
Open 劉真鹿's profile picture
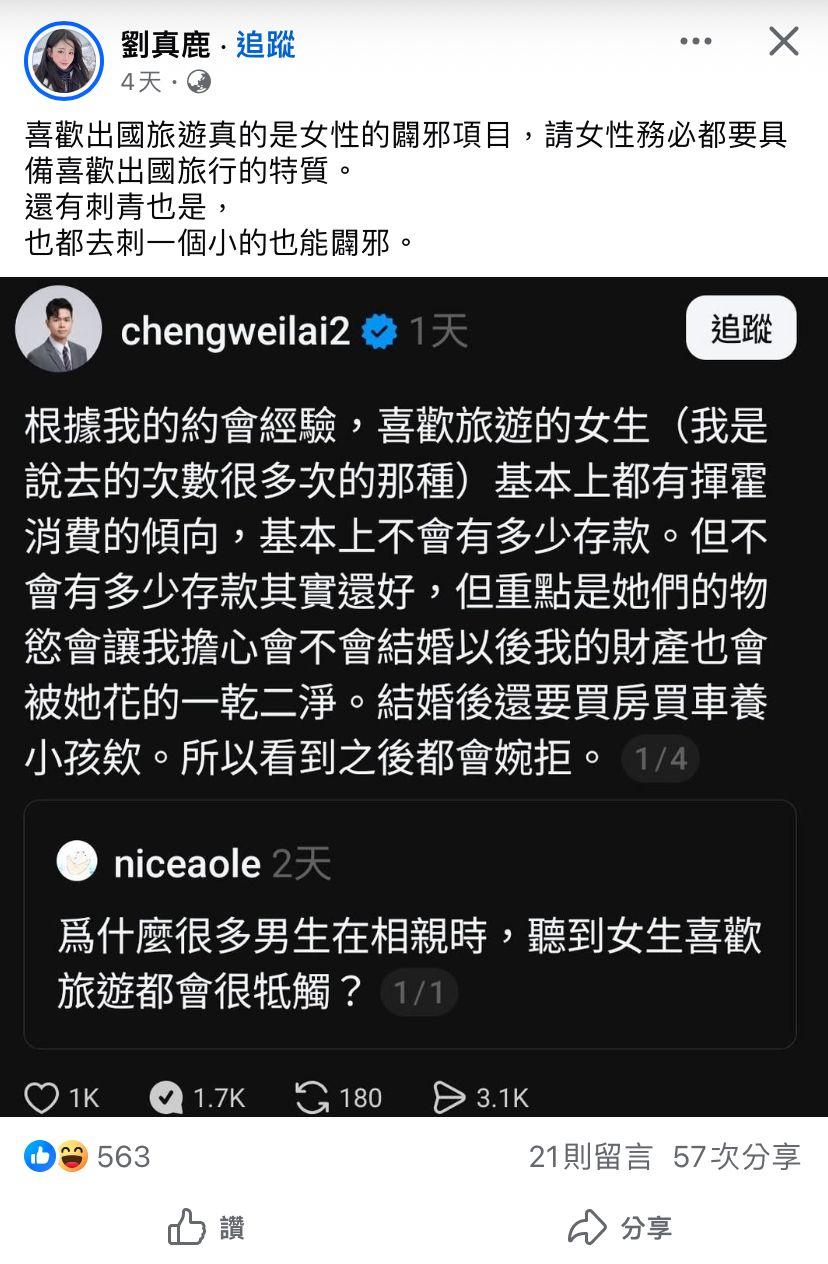64,60
